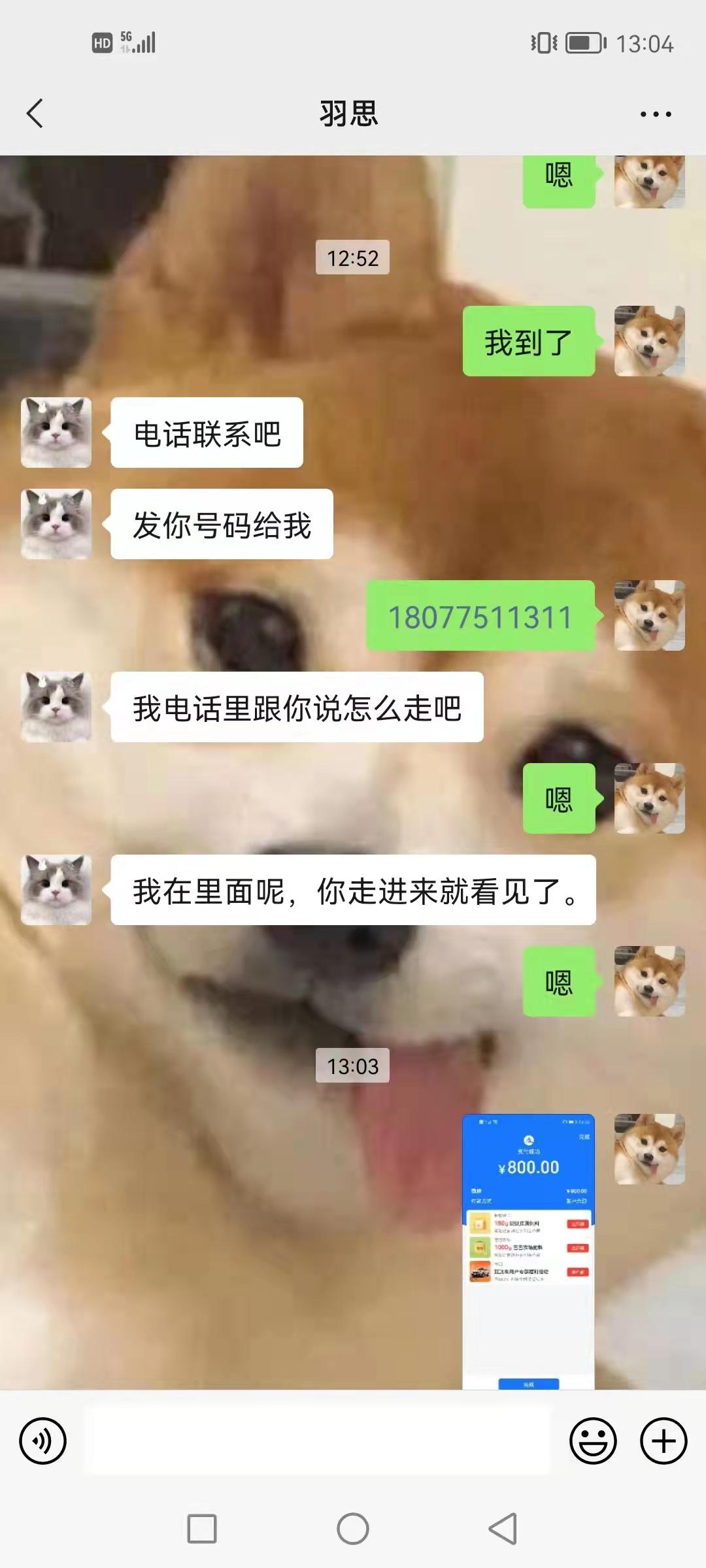Tap the message text field
The image size is (706, 1568).
pos(318,1441)
